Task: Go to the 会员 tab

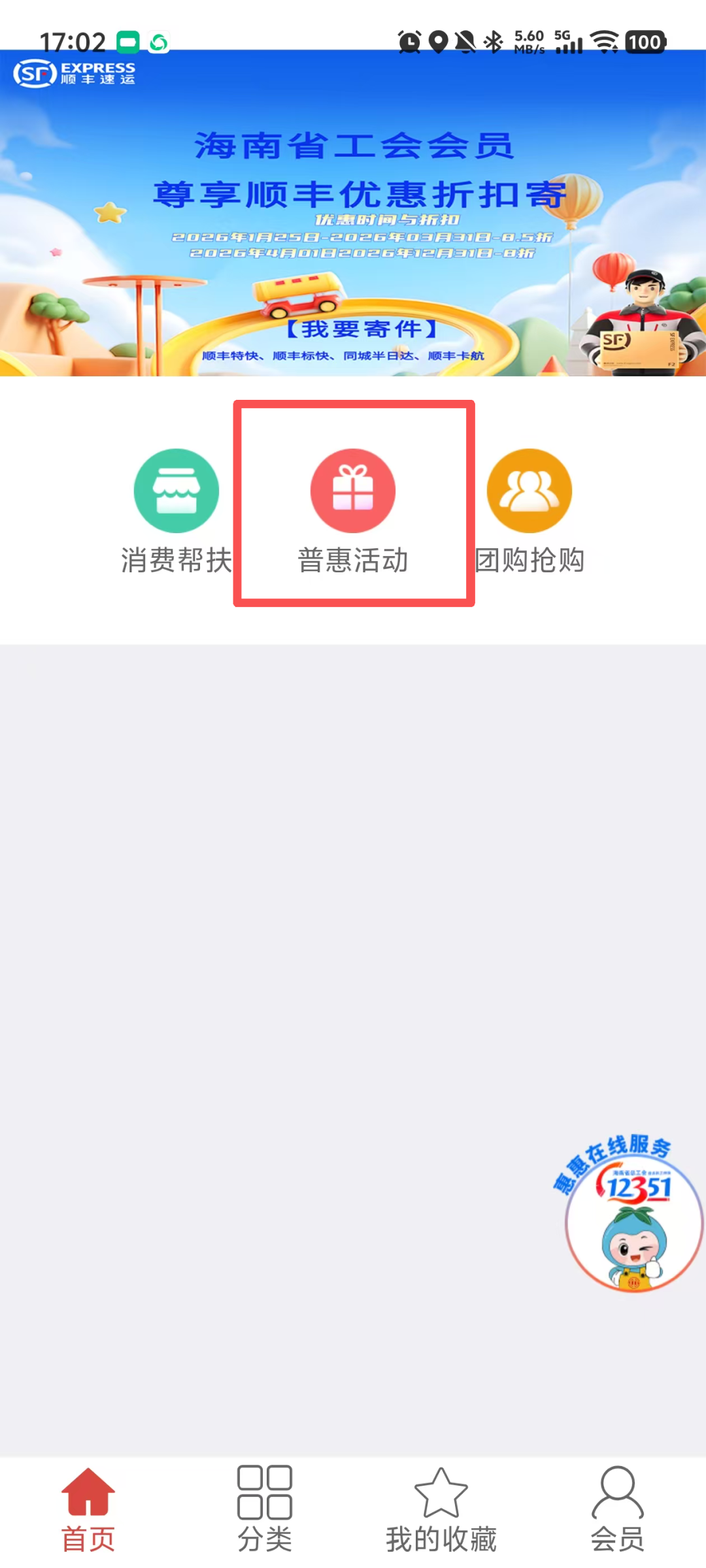Action: 618,1511
